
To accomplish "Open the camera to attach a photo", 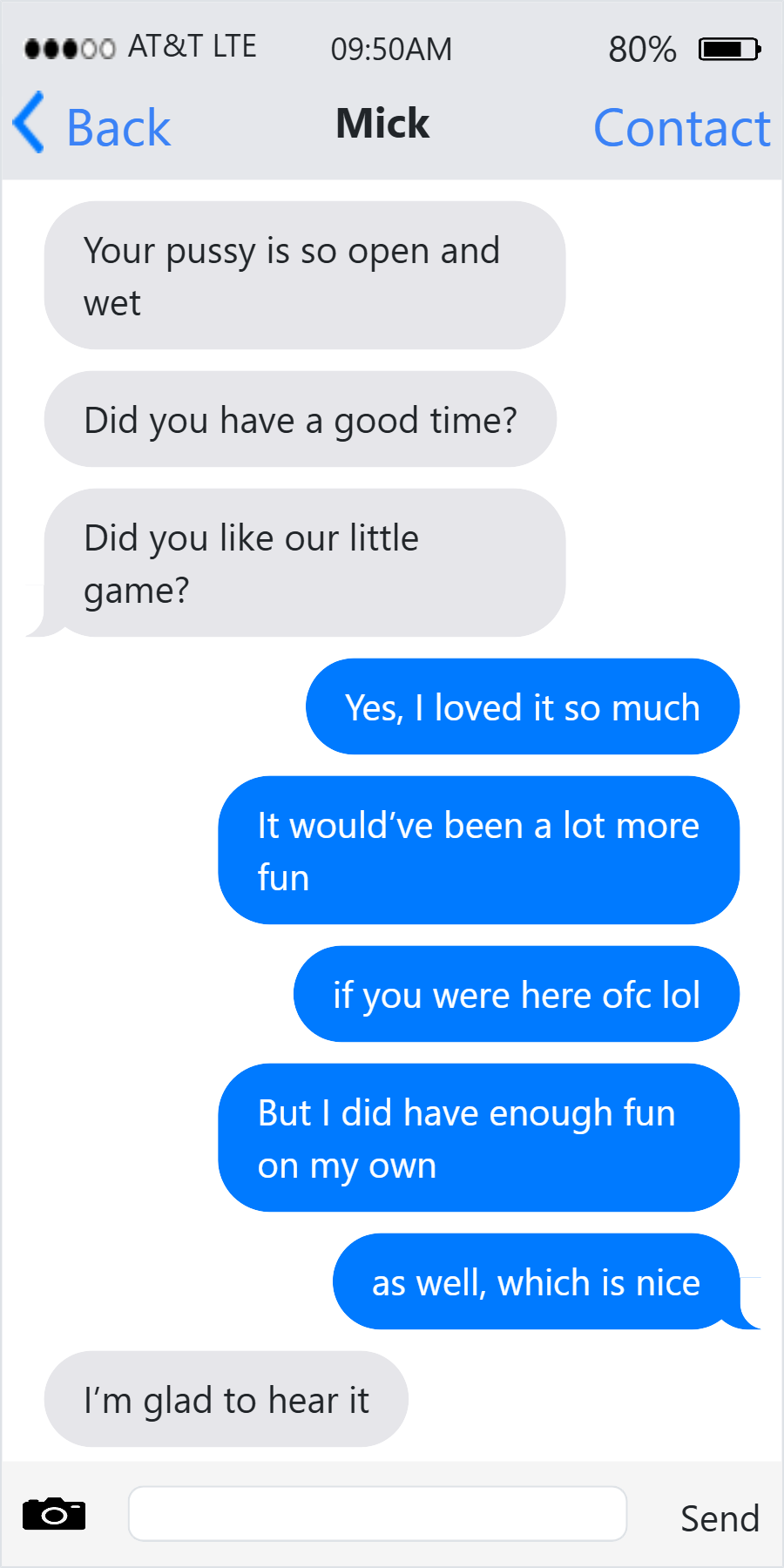I will pos(54,1514).
